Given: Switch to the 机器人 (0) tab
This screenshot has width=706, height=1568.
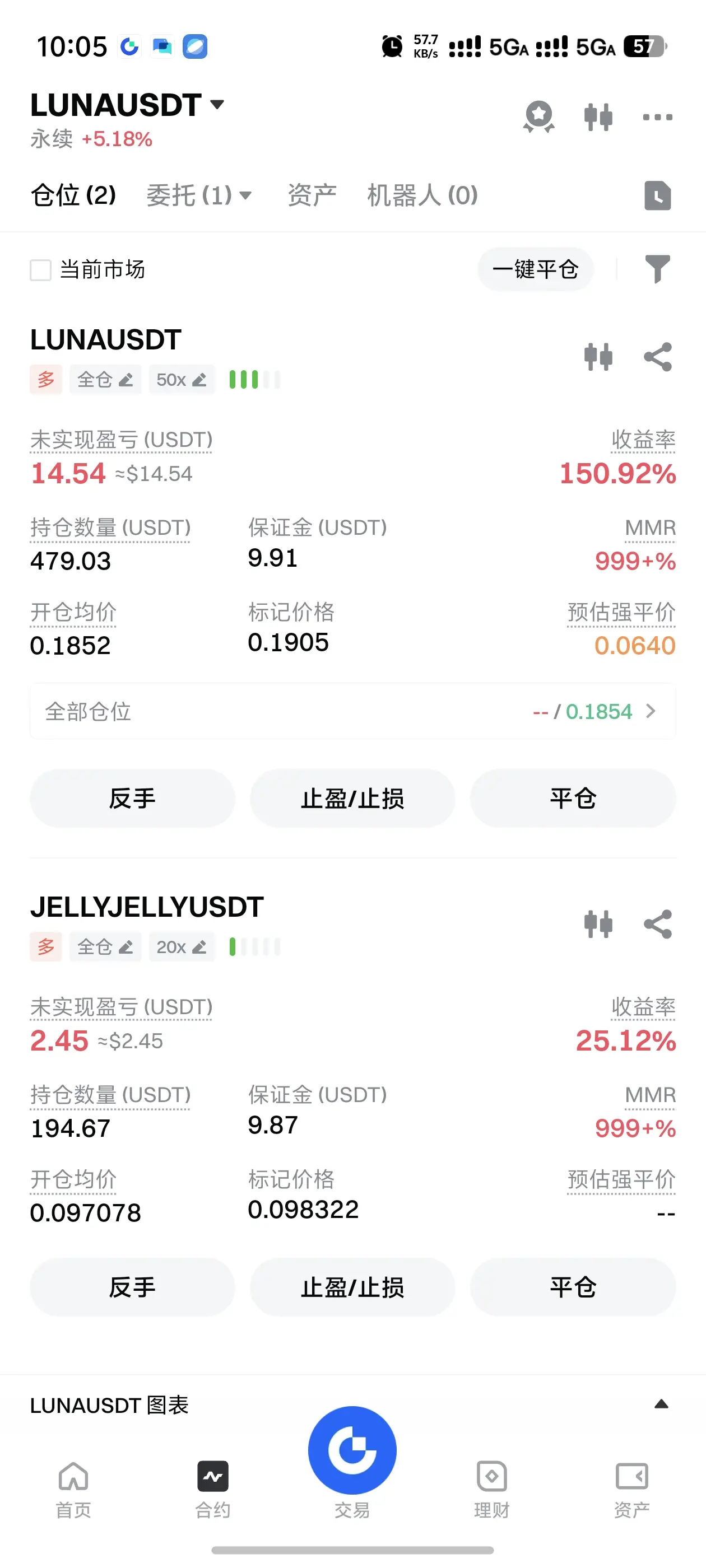Looking at the screenshot, I should coord(422,195).
